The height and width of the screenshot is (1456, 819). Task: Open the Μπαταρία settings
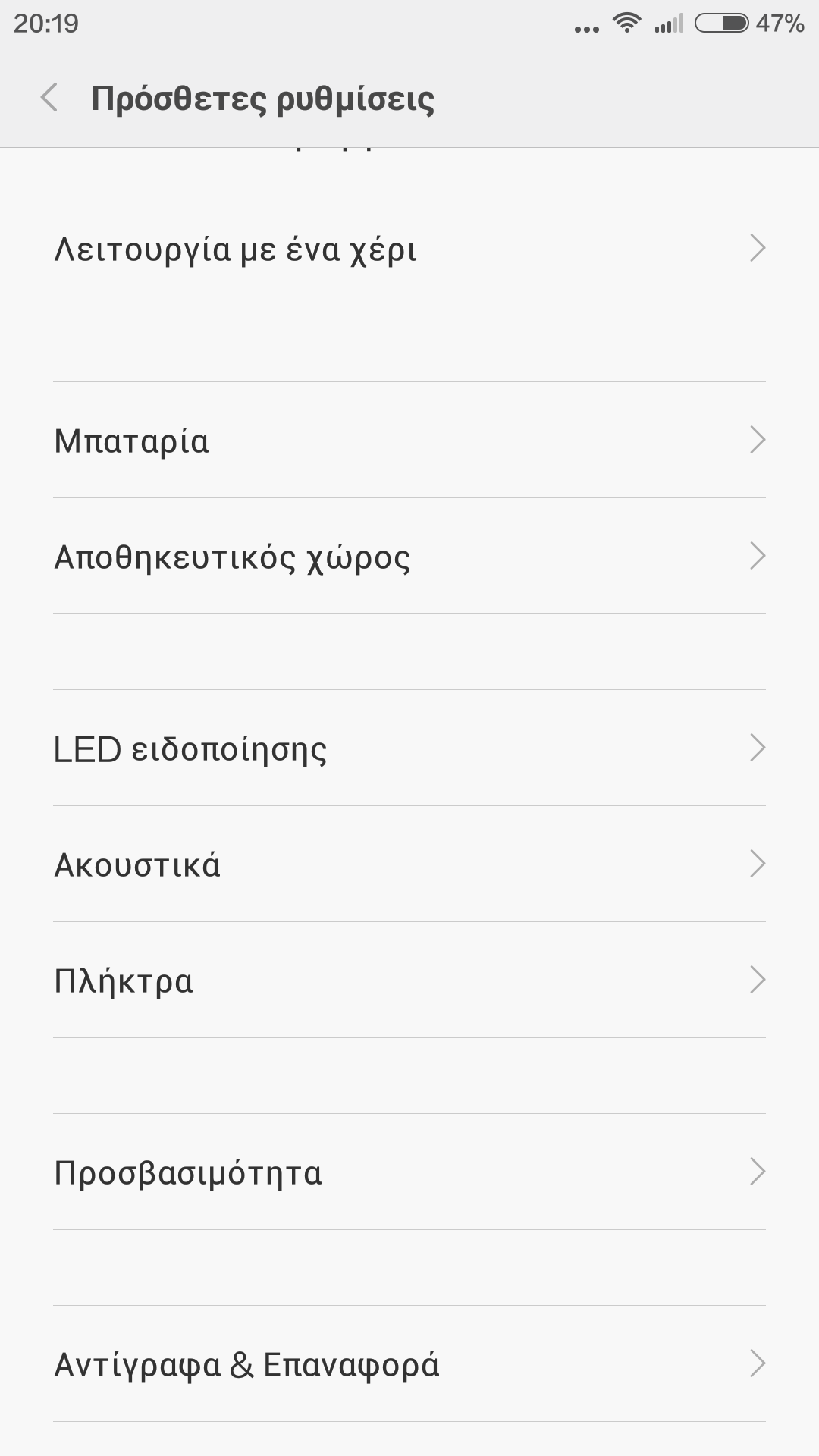point(409,440)
